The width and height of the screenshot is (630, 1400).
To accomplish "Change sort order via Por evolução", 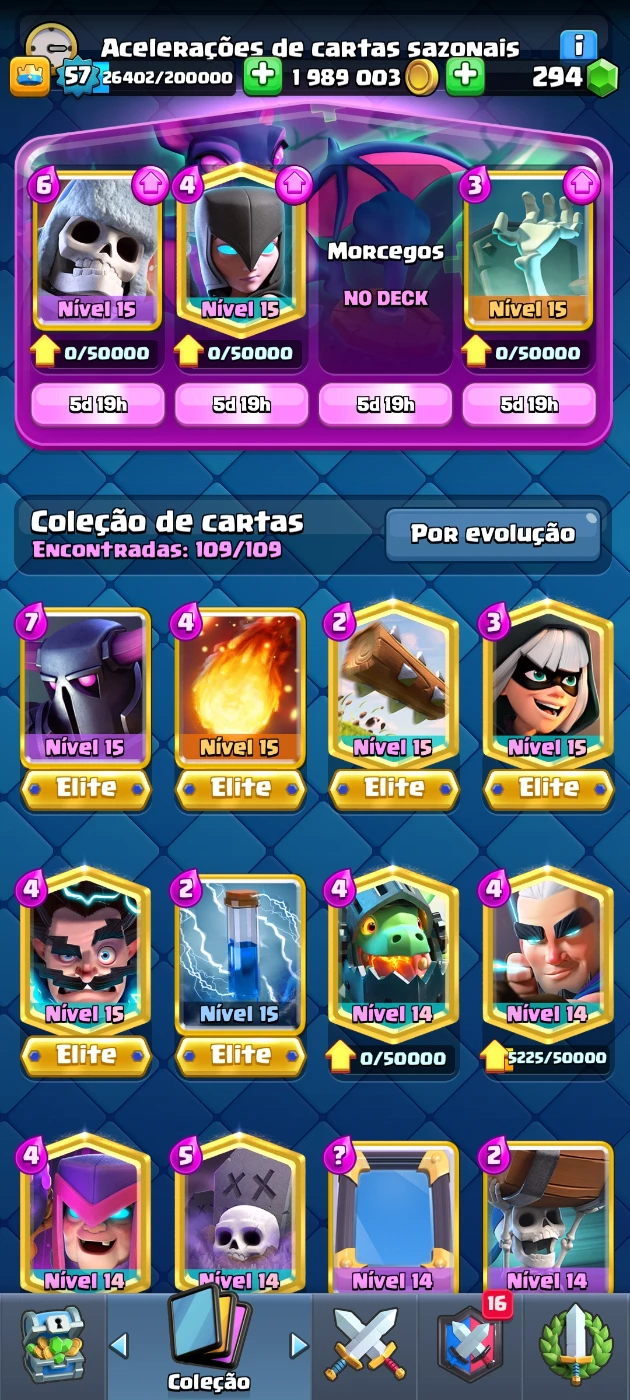I will click(493, 534).
